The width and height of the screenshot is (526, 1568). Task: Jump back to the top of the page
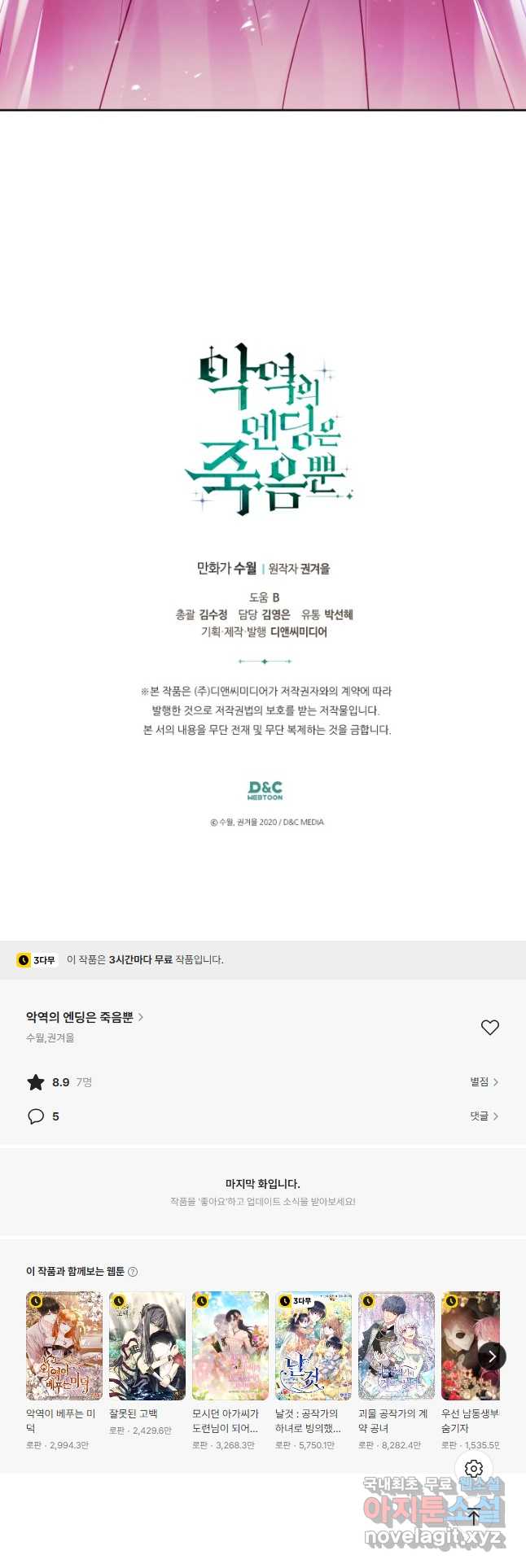(474, 1515)
